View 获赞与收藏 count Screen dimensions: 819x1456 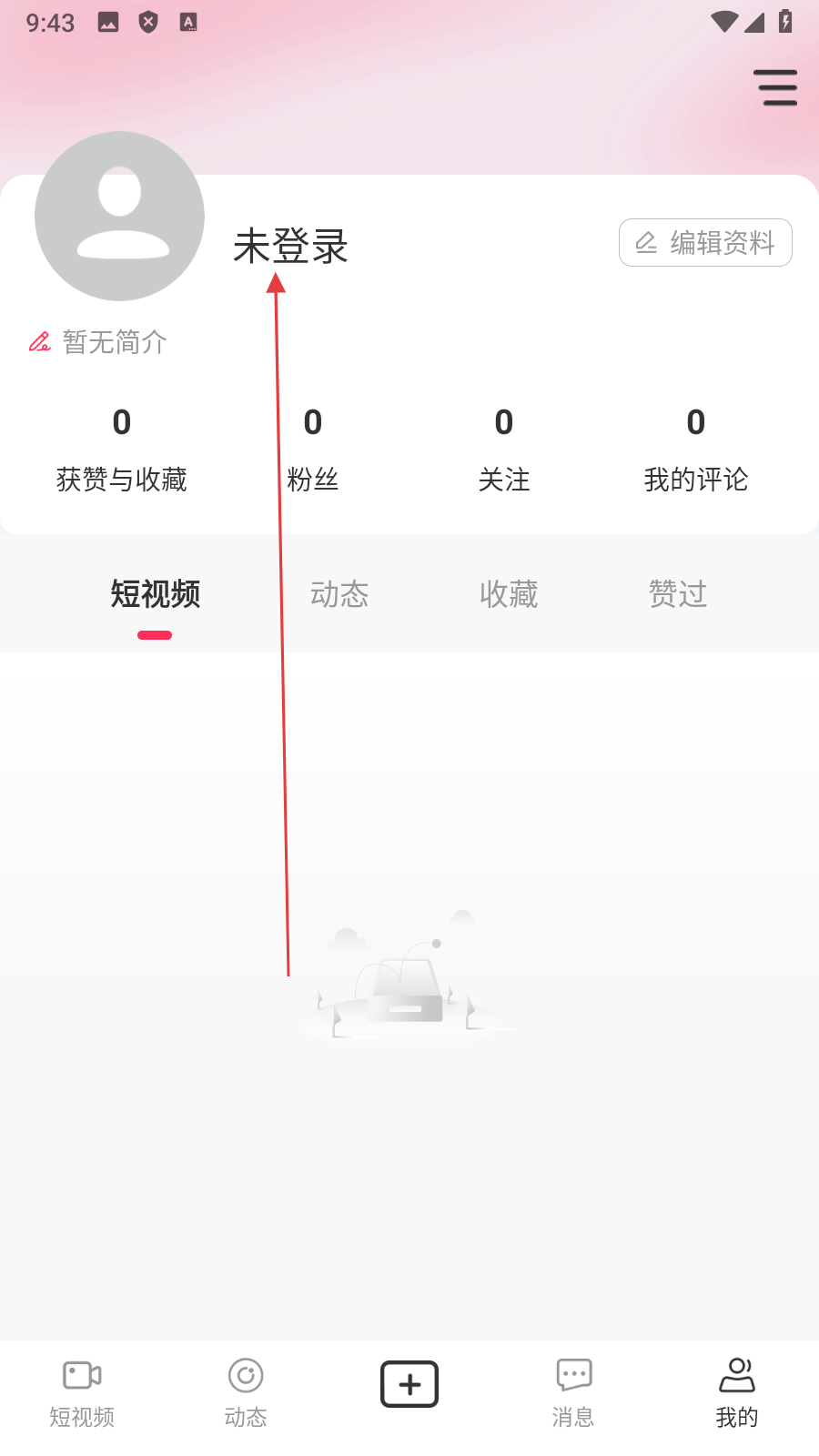122,450
